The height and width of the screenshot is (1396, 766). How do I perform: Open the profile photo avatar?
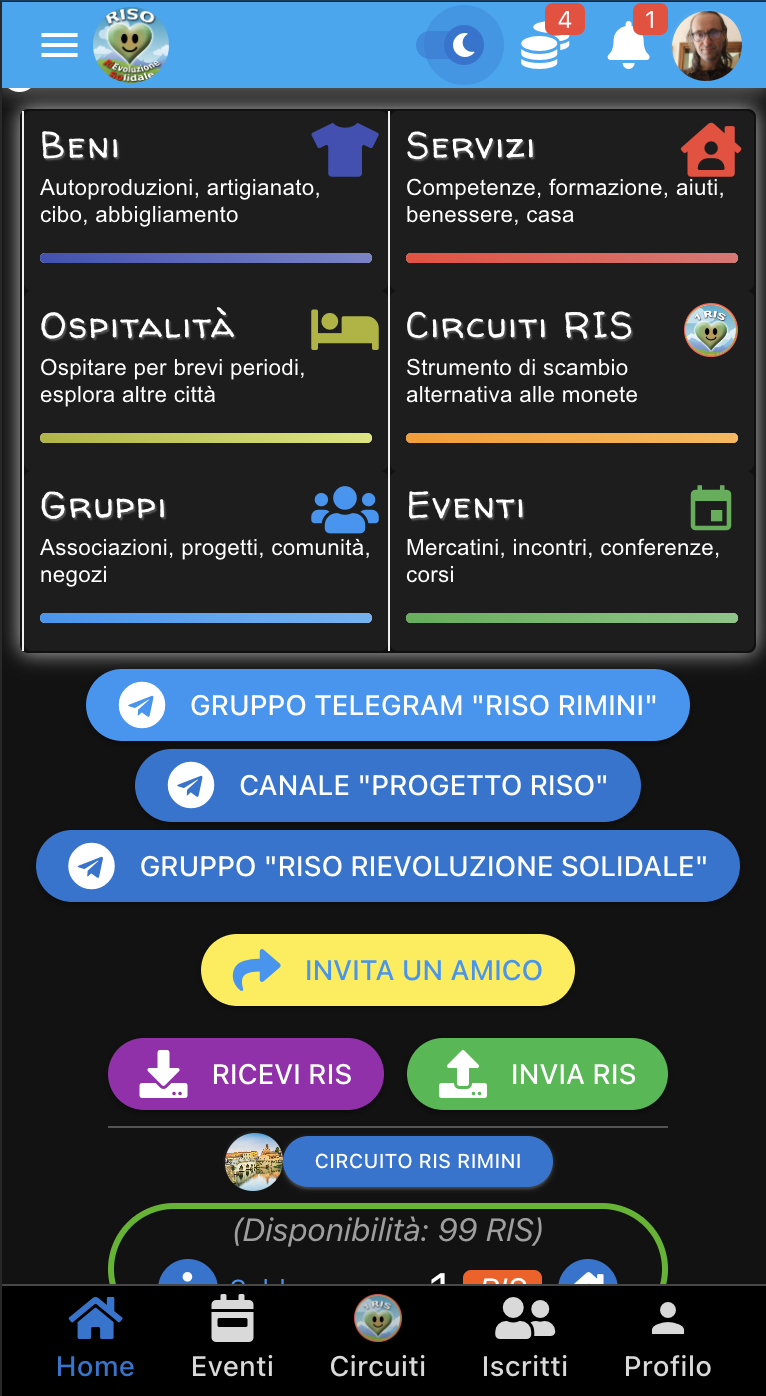(707, 46)
